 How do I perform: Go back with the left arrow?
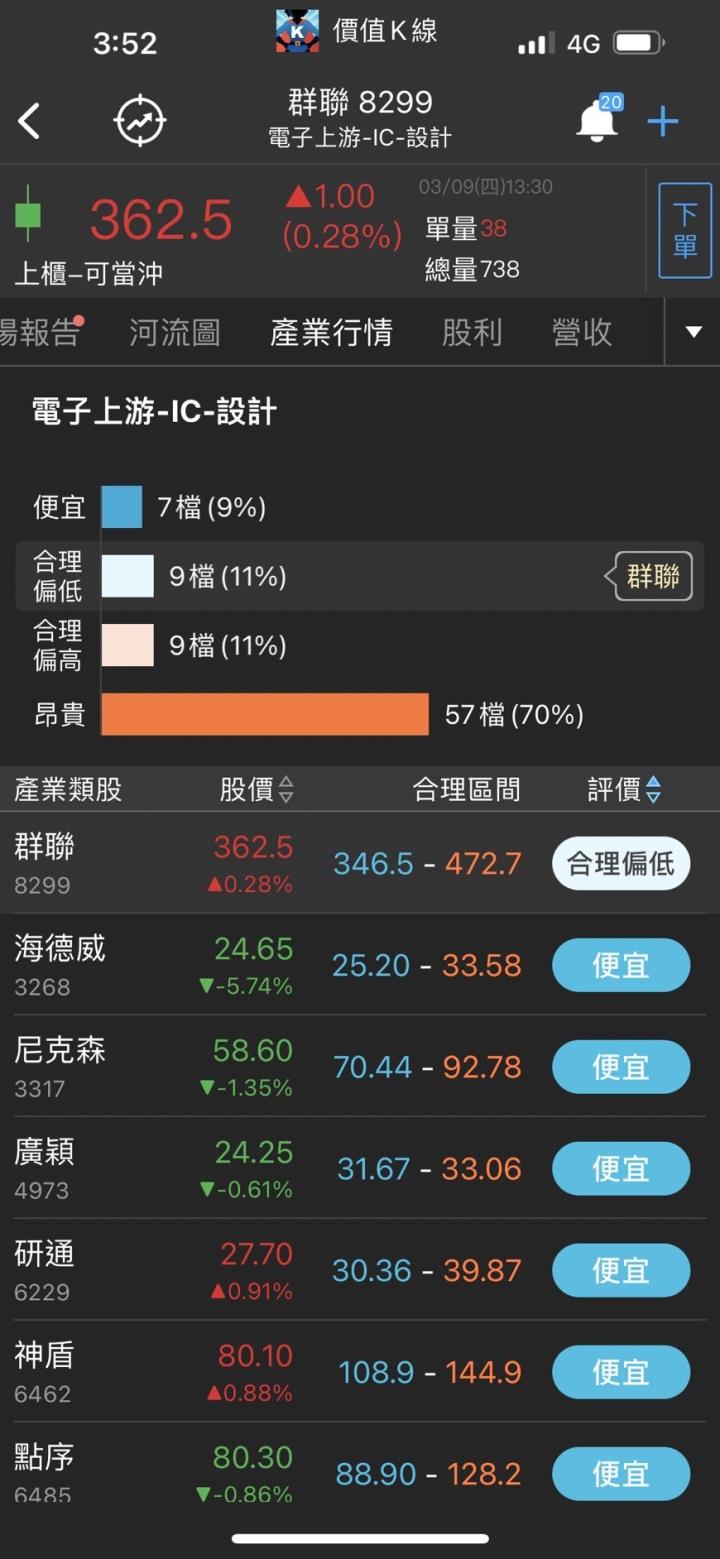[28, 120]
